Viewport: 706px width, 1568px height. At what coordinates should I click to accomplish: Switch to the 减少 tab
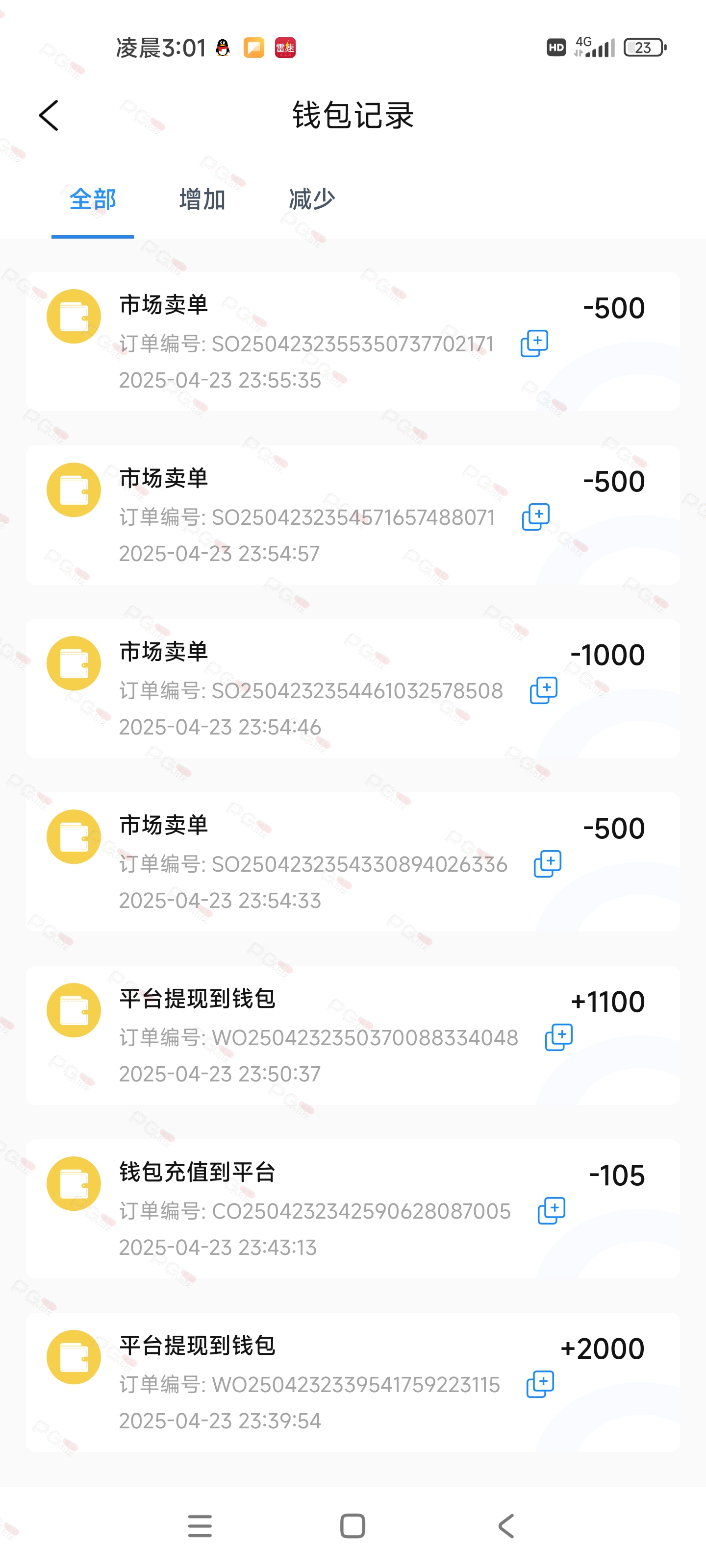(x=312, y=199)
